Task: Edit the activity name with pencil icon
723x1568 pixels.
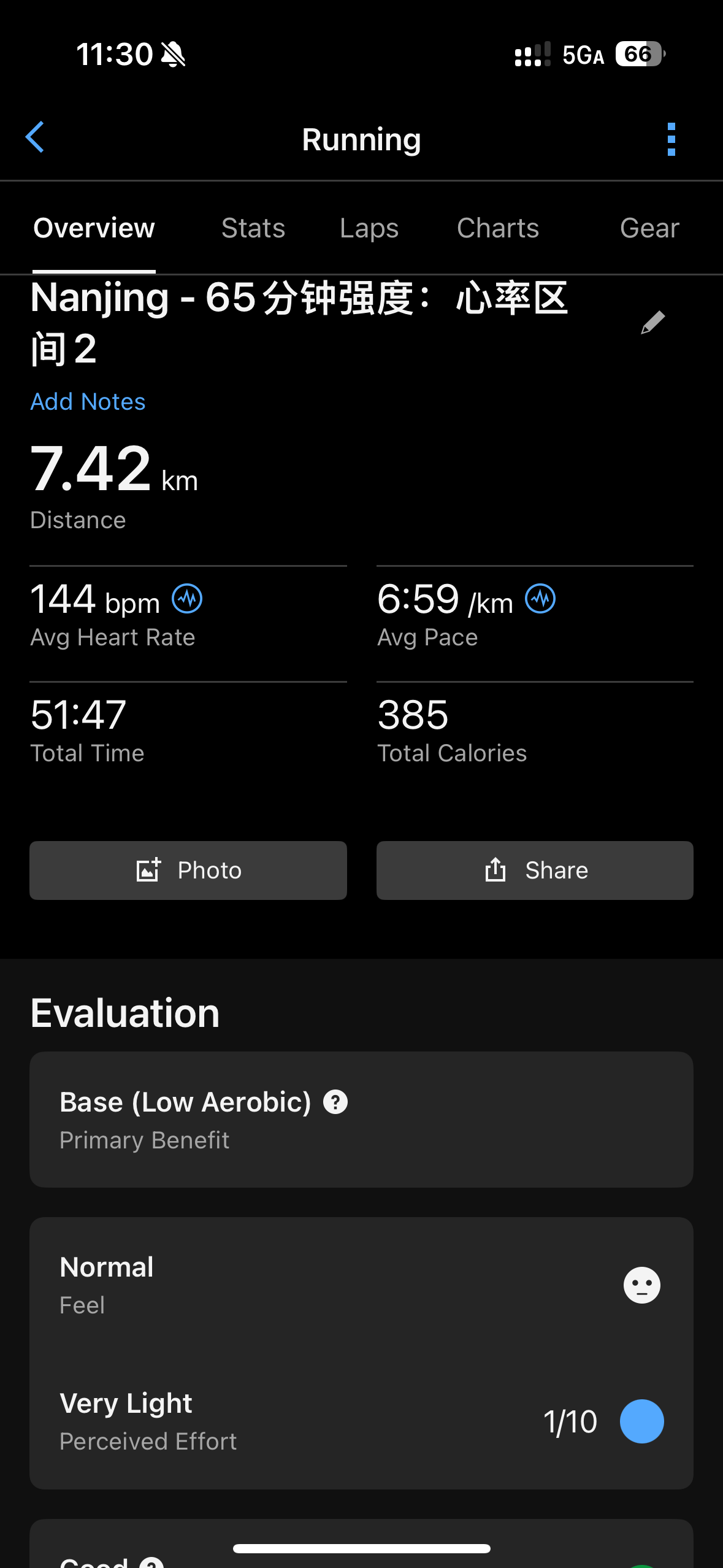Action: point(652,322)
